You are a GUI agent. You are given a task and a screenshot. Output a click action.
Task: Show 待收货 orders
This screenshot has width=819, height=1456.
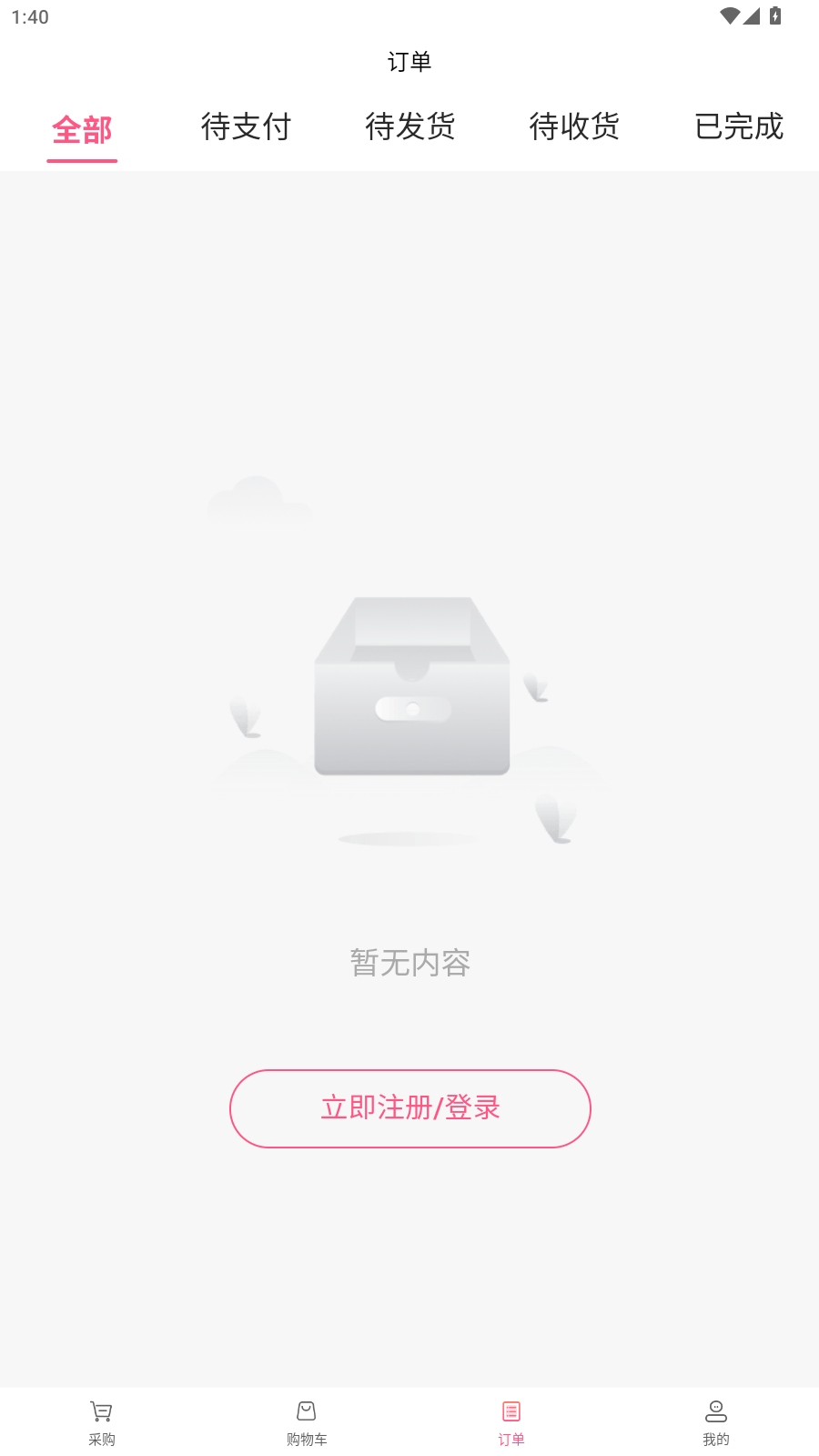(574, 126)
